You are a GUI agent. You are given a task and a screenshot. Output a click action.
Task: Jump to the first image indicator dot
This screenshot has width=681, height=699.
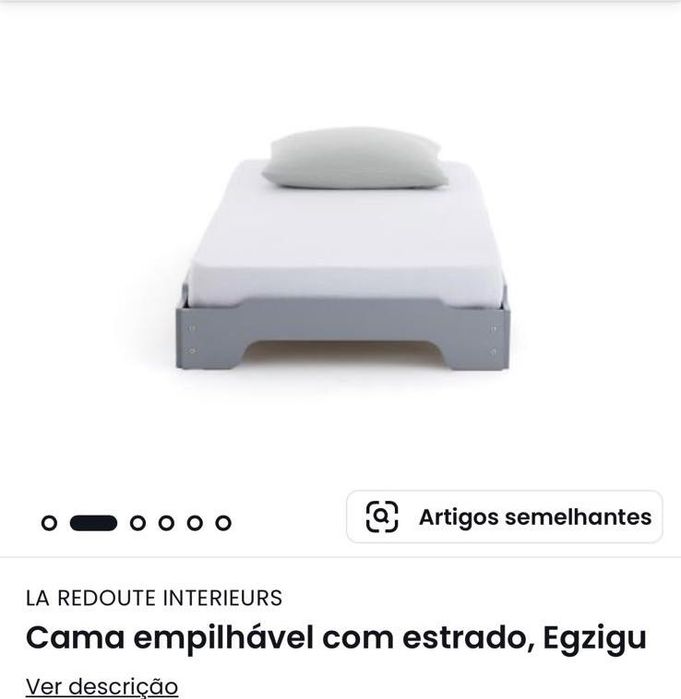pyautogui.click(x=49, y=522)
